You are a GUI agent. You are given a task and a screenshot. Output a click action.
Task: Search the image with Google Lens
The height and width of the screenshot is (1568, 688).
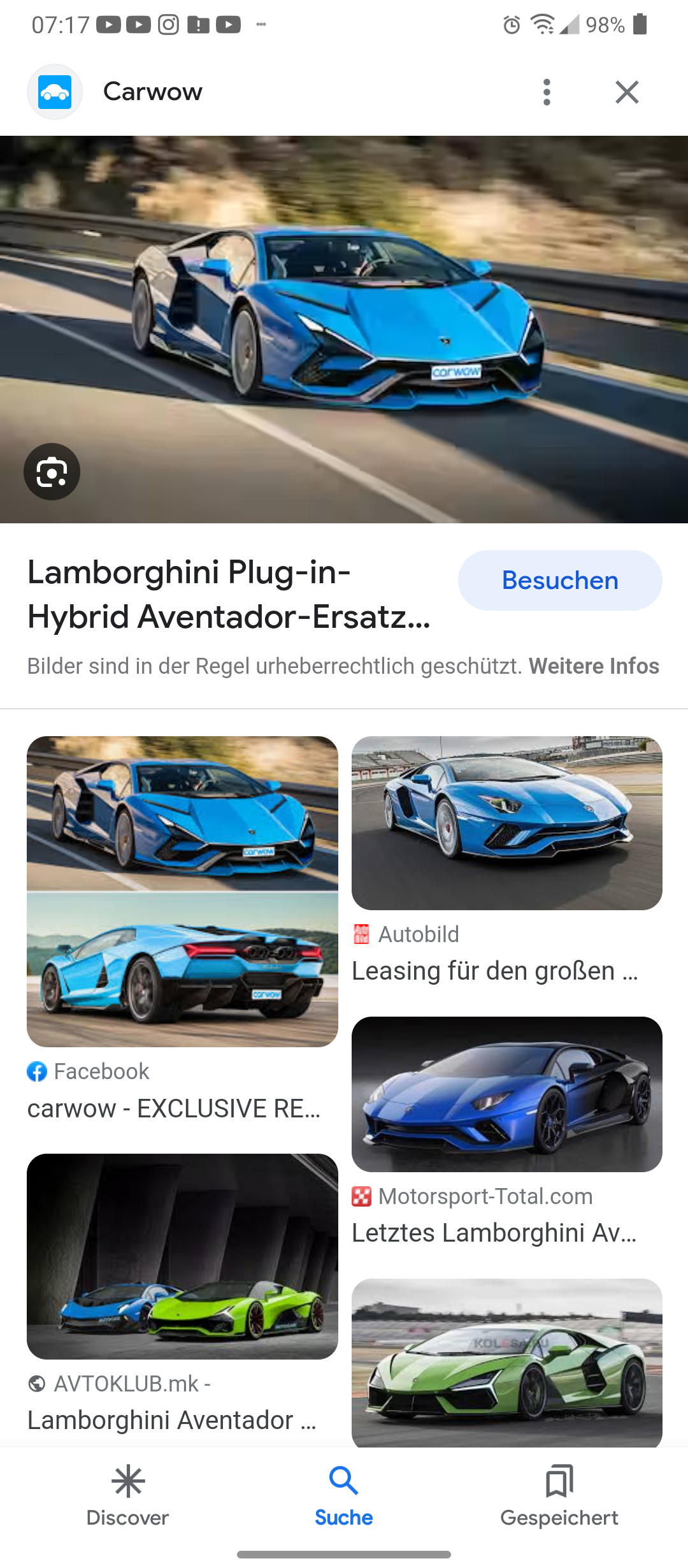pyautogui.click(x=52, y=472)
